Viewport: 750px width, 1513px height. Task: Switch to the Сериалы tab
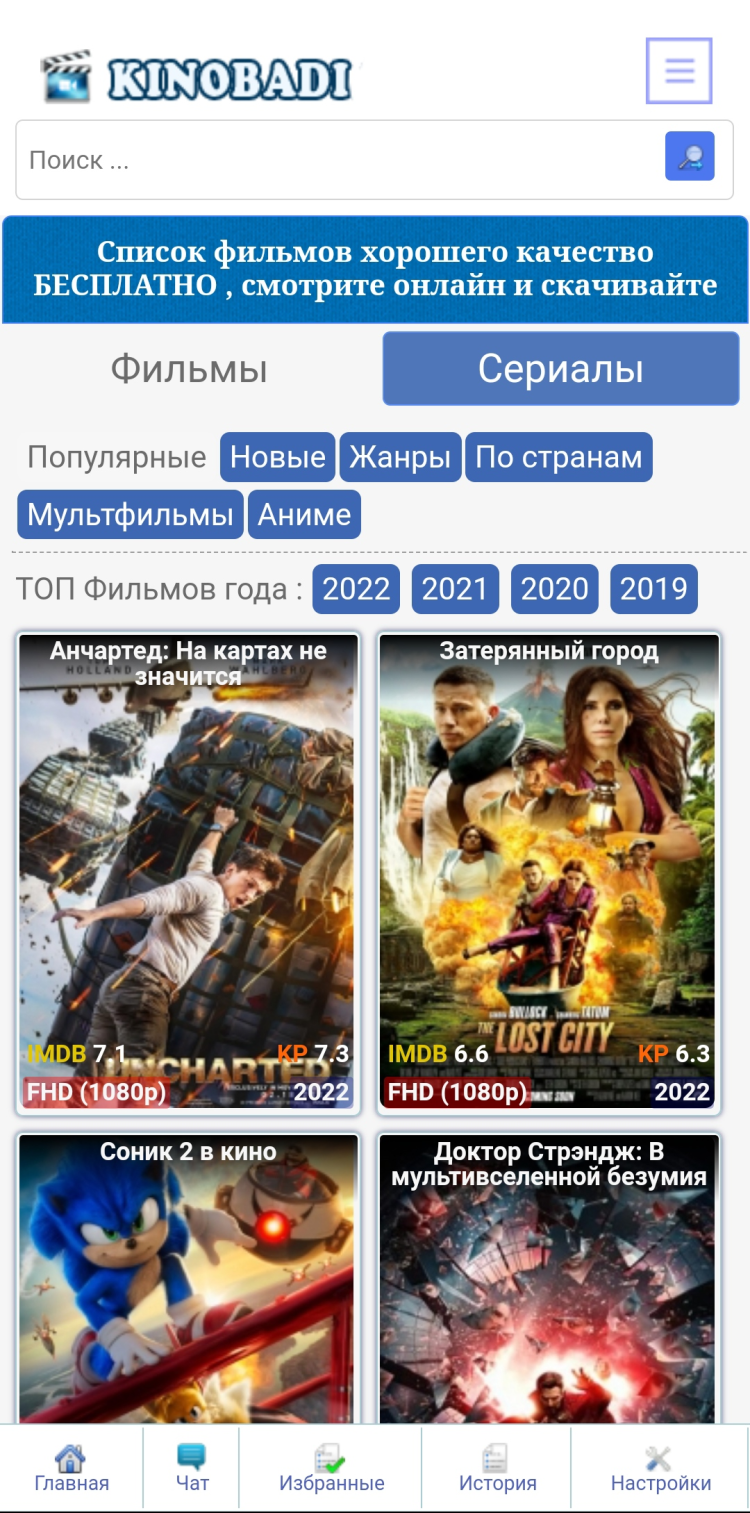tap(560, 369)
